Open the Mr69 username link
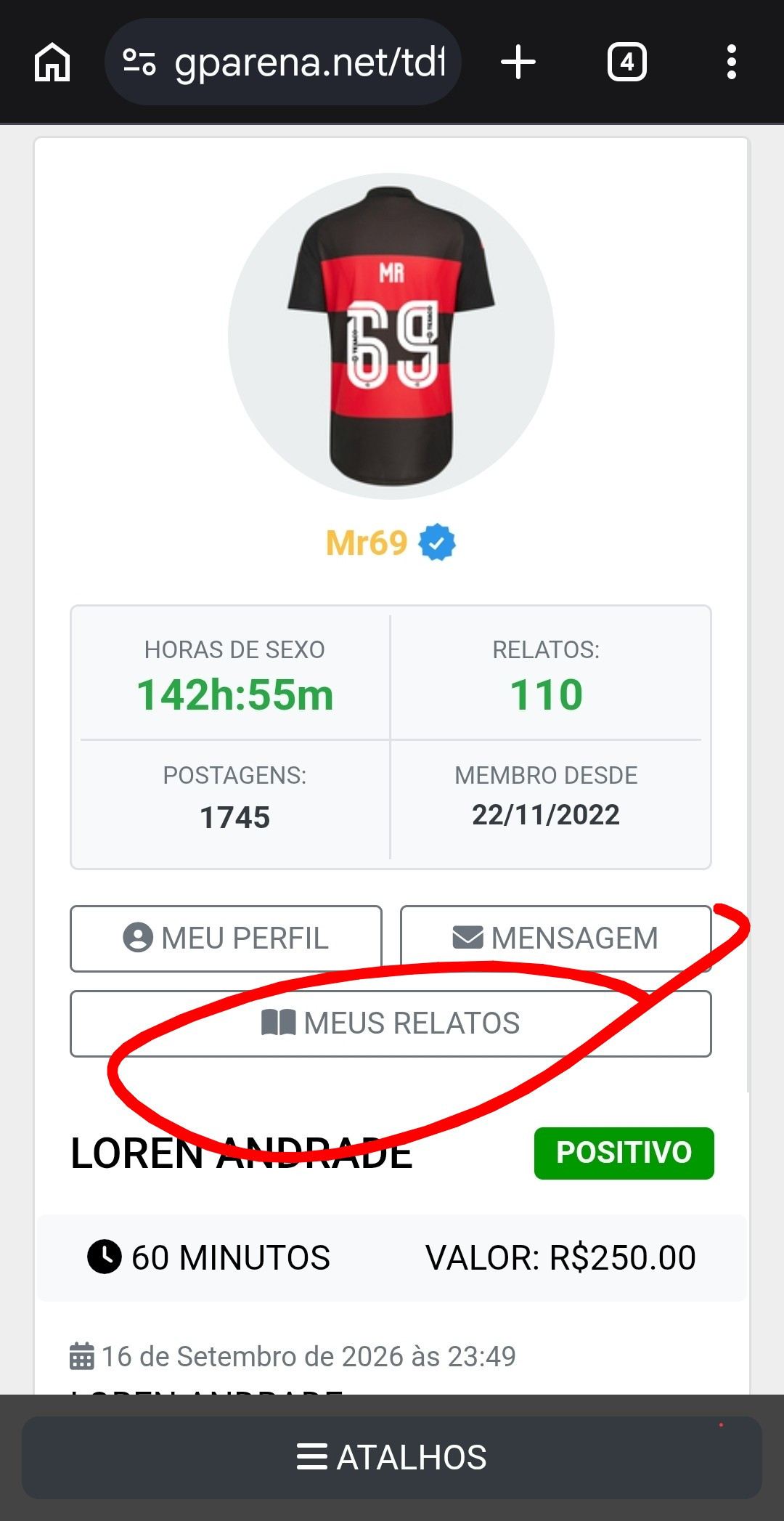 coord(367,543)
